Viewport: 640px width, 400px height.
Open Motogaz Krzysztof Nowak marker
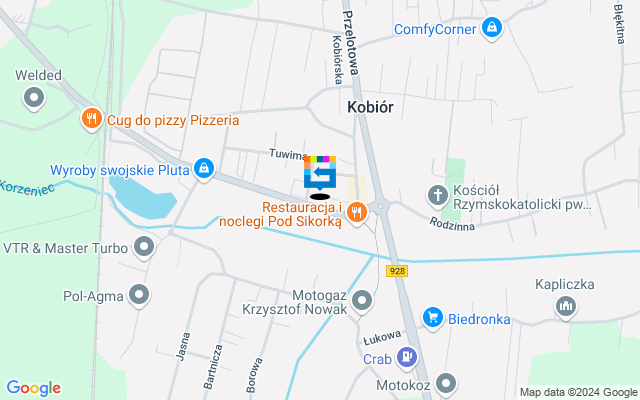coord(362,299)
